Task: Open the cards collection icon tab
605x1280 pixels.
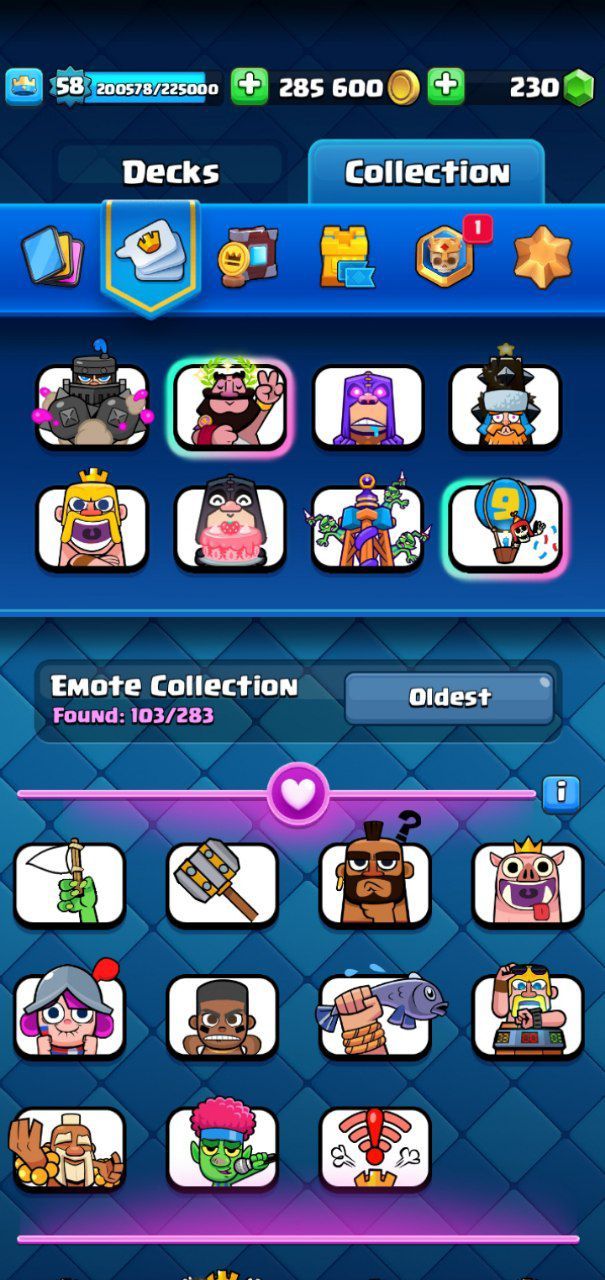Action: click(x=52, y=257)
